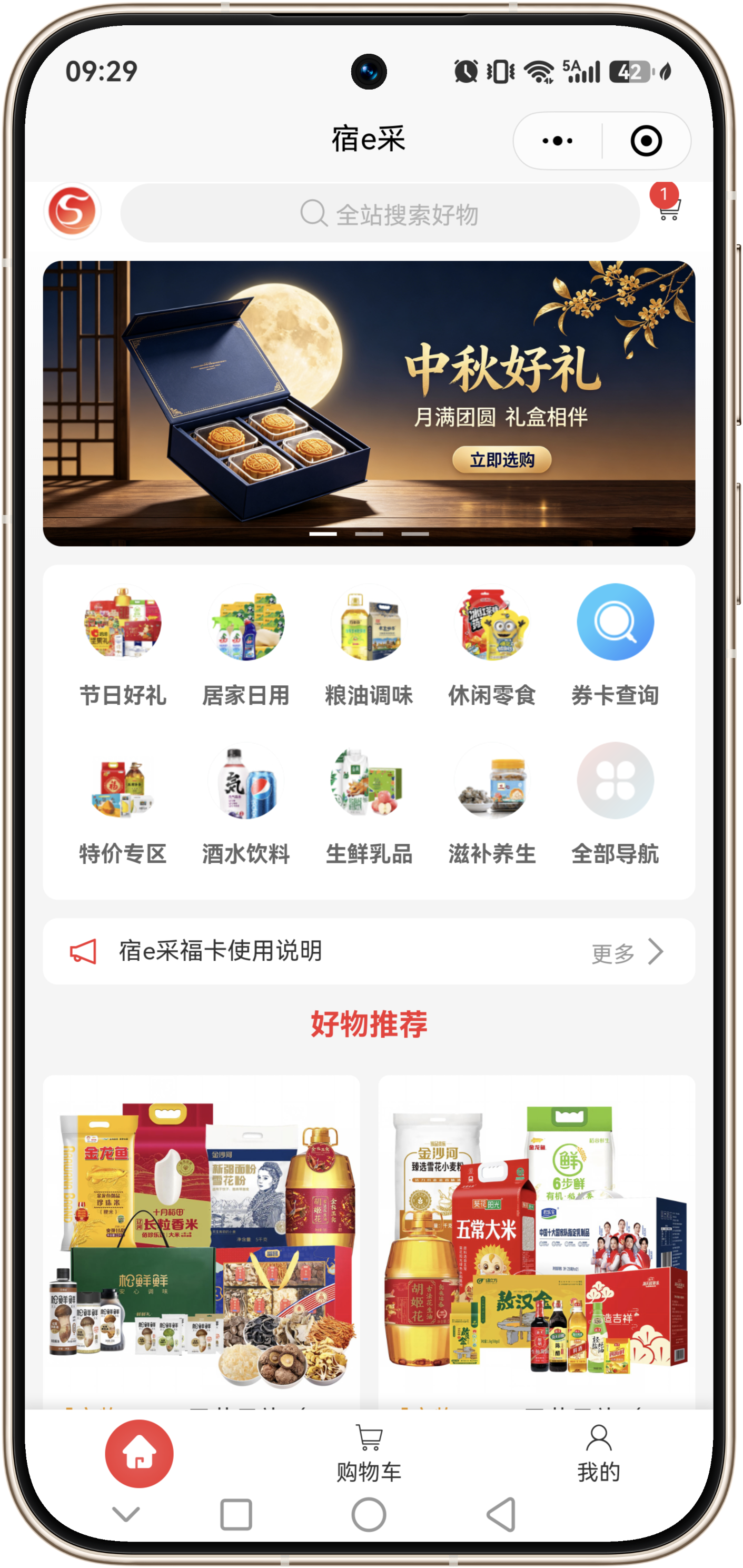Open the 全站搜索好物 search box

point(380,214)
